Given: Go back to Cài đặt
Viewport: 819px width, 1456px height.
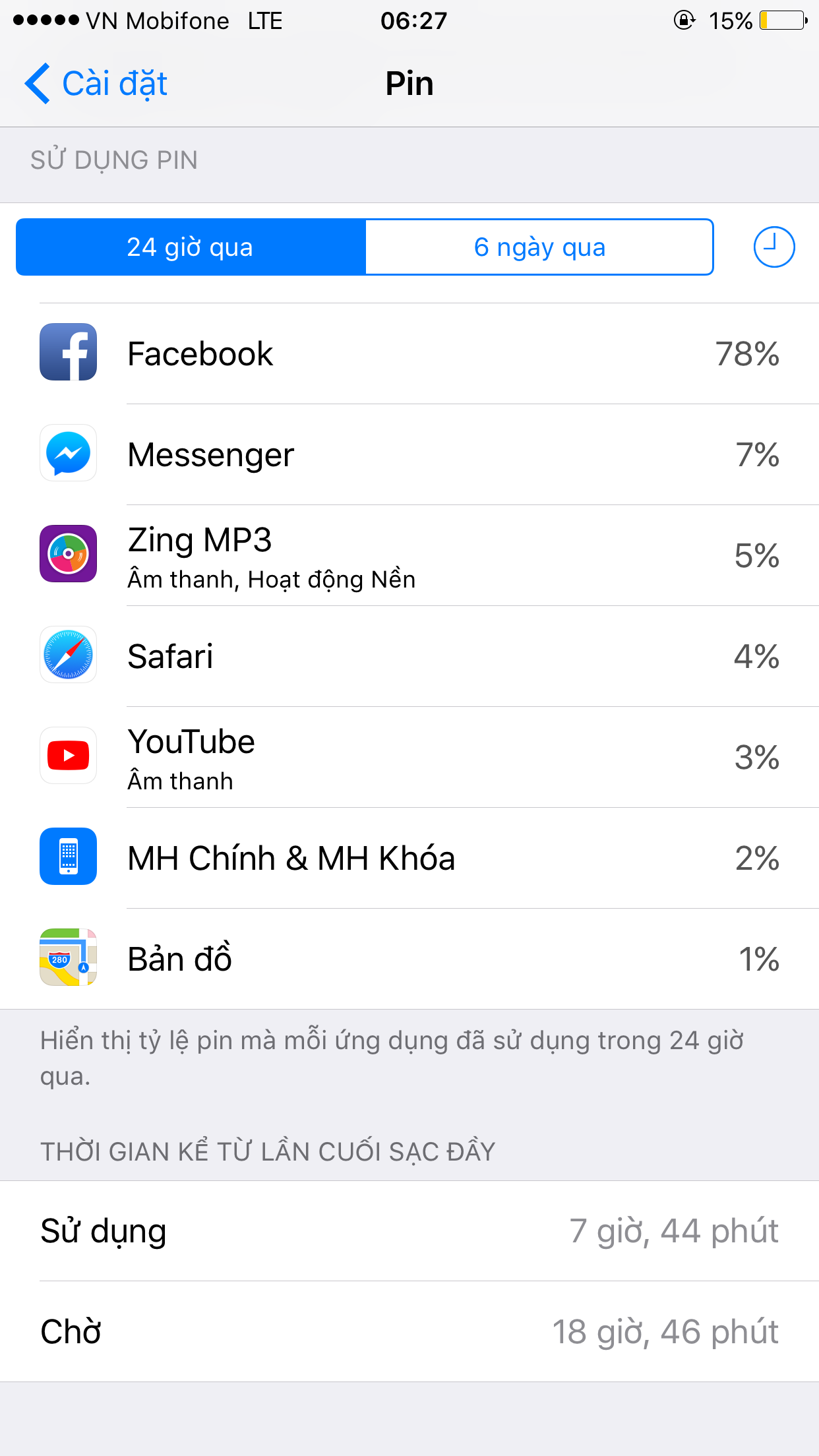Looking at the screenshot, I should point(96,84).
